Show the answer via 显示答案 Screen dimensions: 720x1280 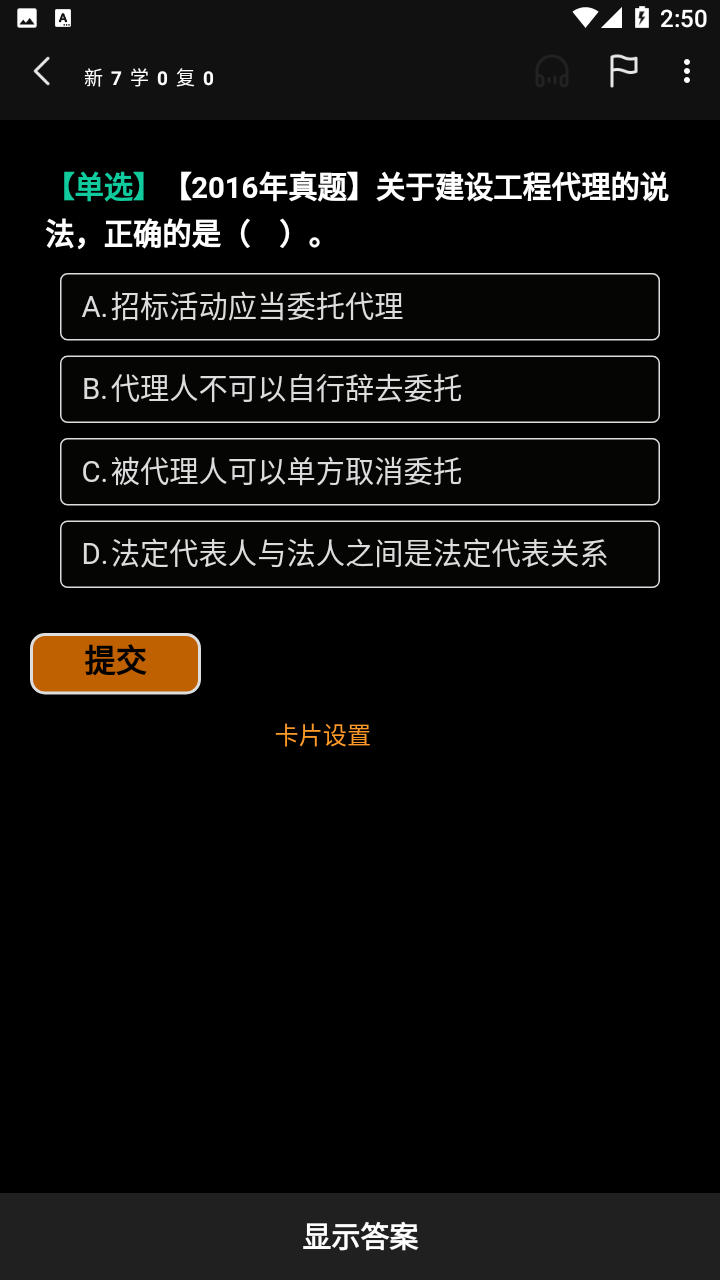(x=360, y=1237)
